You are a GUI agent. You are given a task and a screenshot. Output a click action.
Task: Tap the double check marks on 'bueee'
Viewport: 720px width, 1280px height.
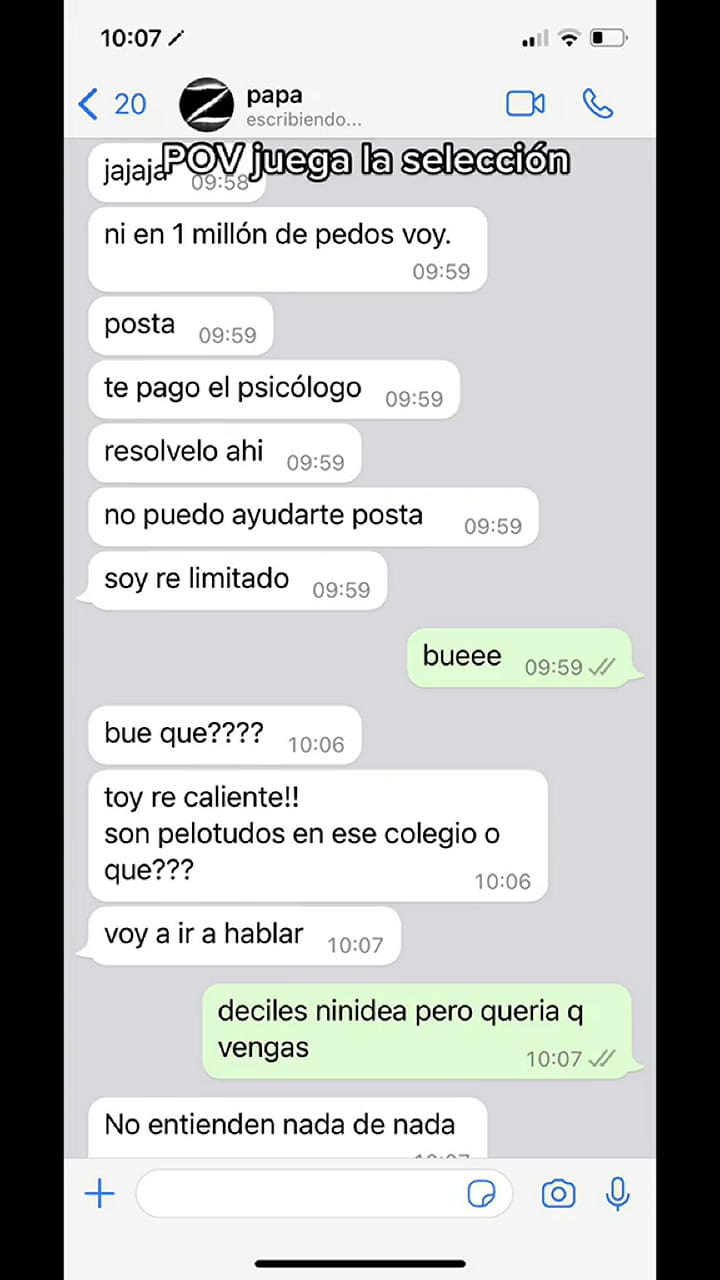602,666
